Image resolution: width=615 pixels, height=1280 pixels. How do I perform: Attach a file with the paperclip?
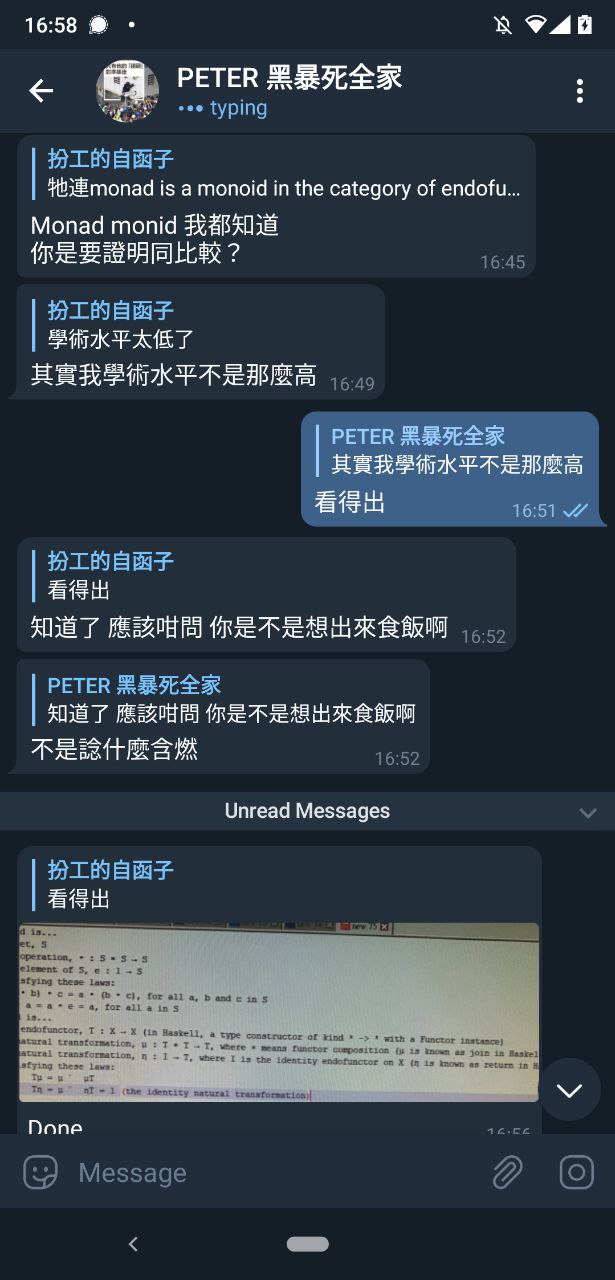(x=508, y=1172)
